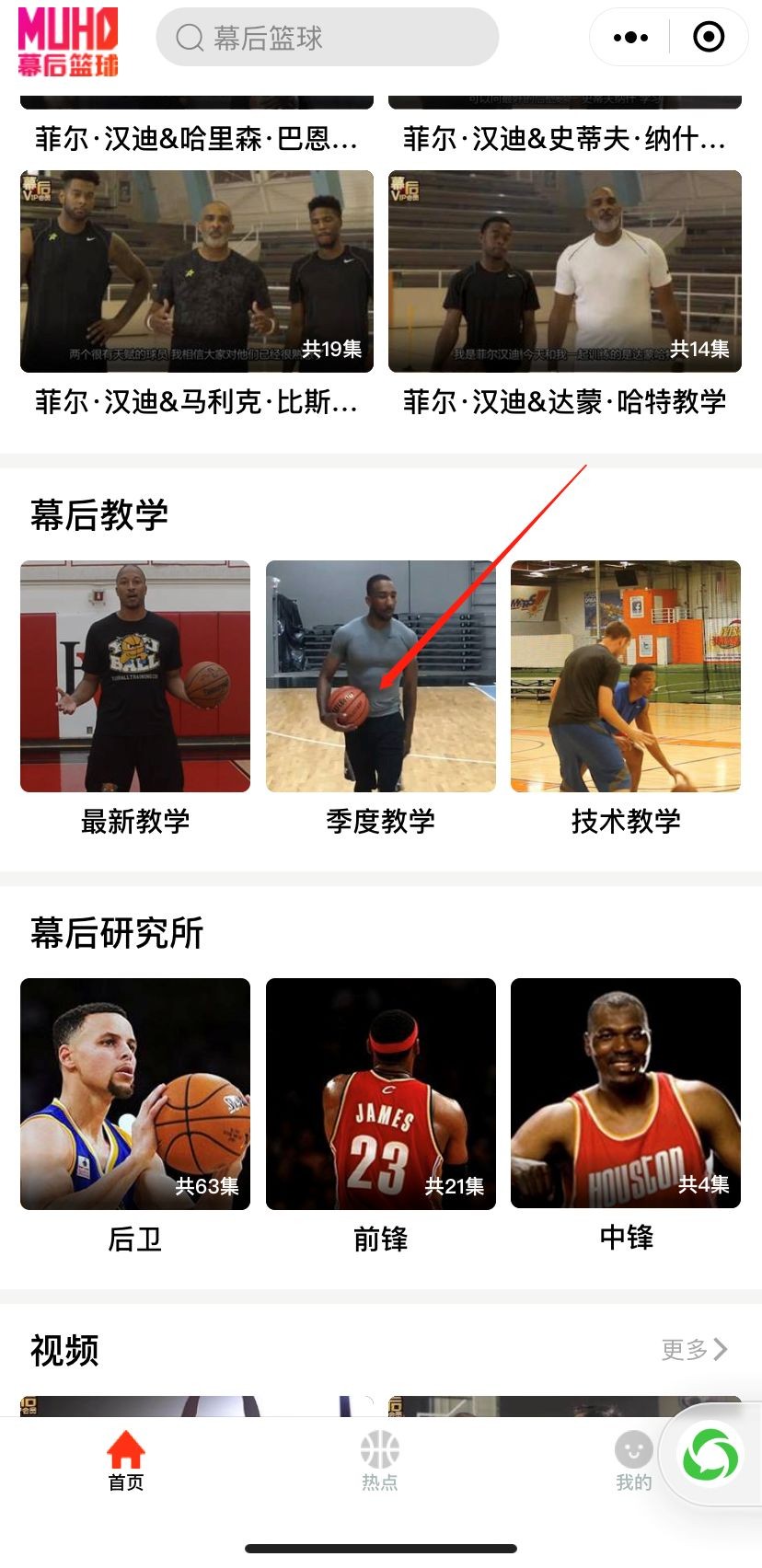This screenshot has width=762, height=1568.
Task: Tap the green floating swirl button
Action: [710, 1456]
